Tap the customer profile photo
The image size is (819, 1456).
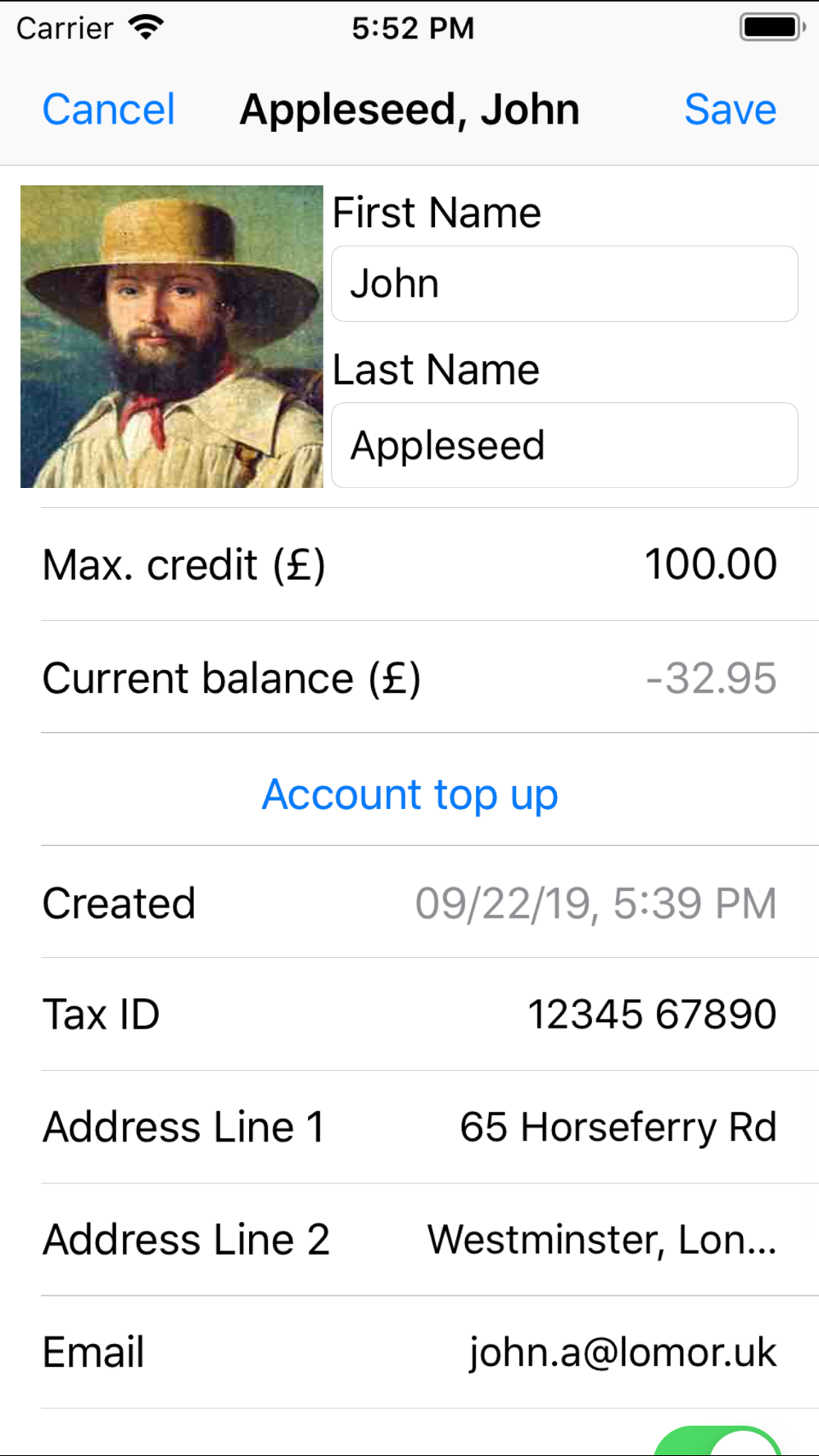tap(172, 337)
